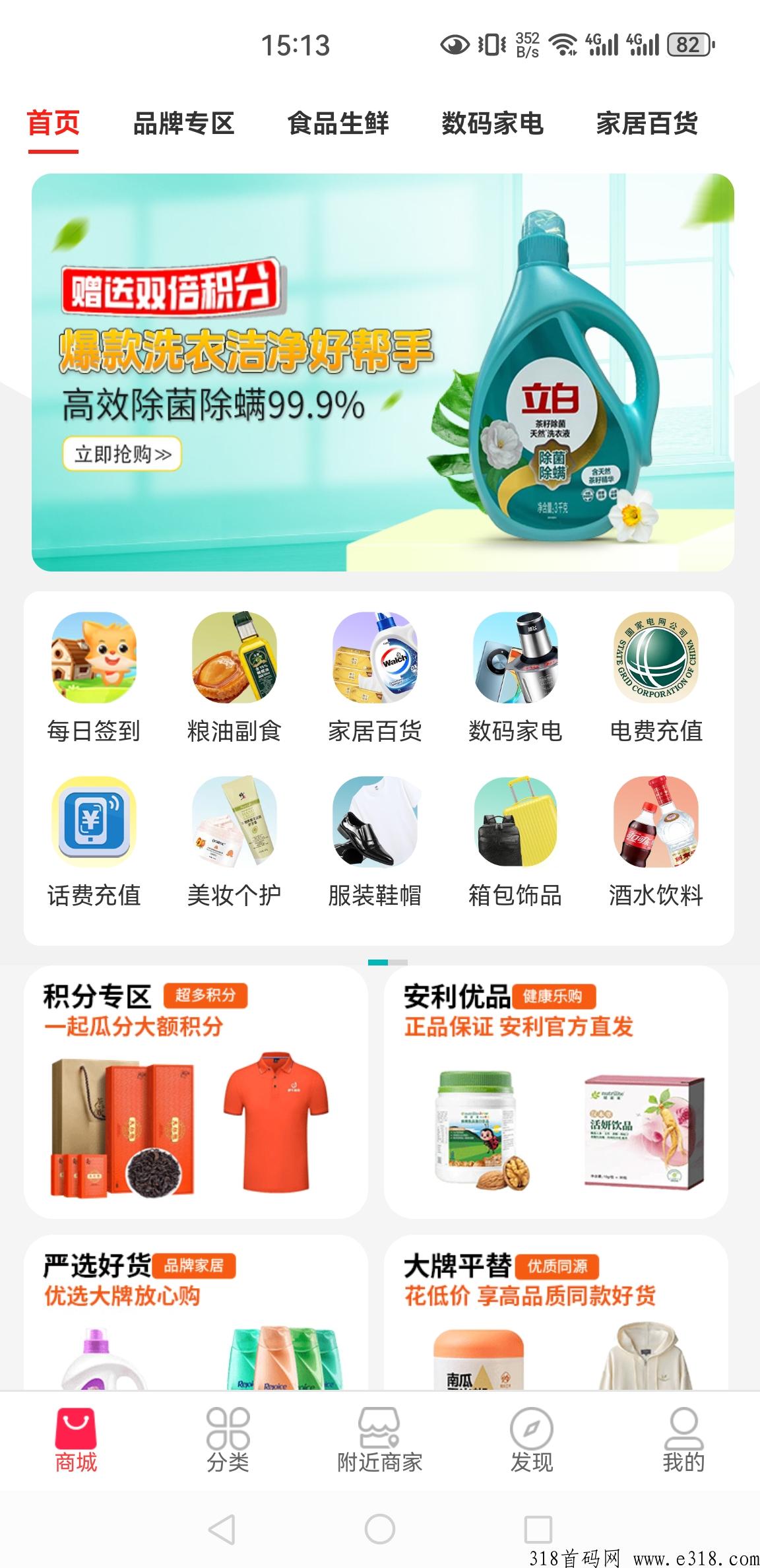
Task: Open the 我的 profile tab
Action: pyautogui.click(x=683, y=1441)
